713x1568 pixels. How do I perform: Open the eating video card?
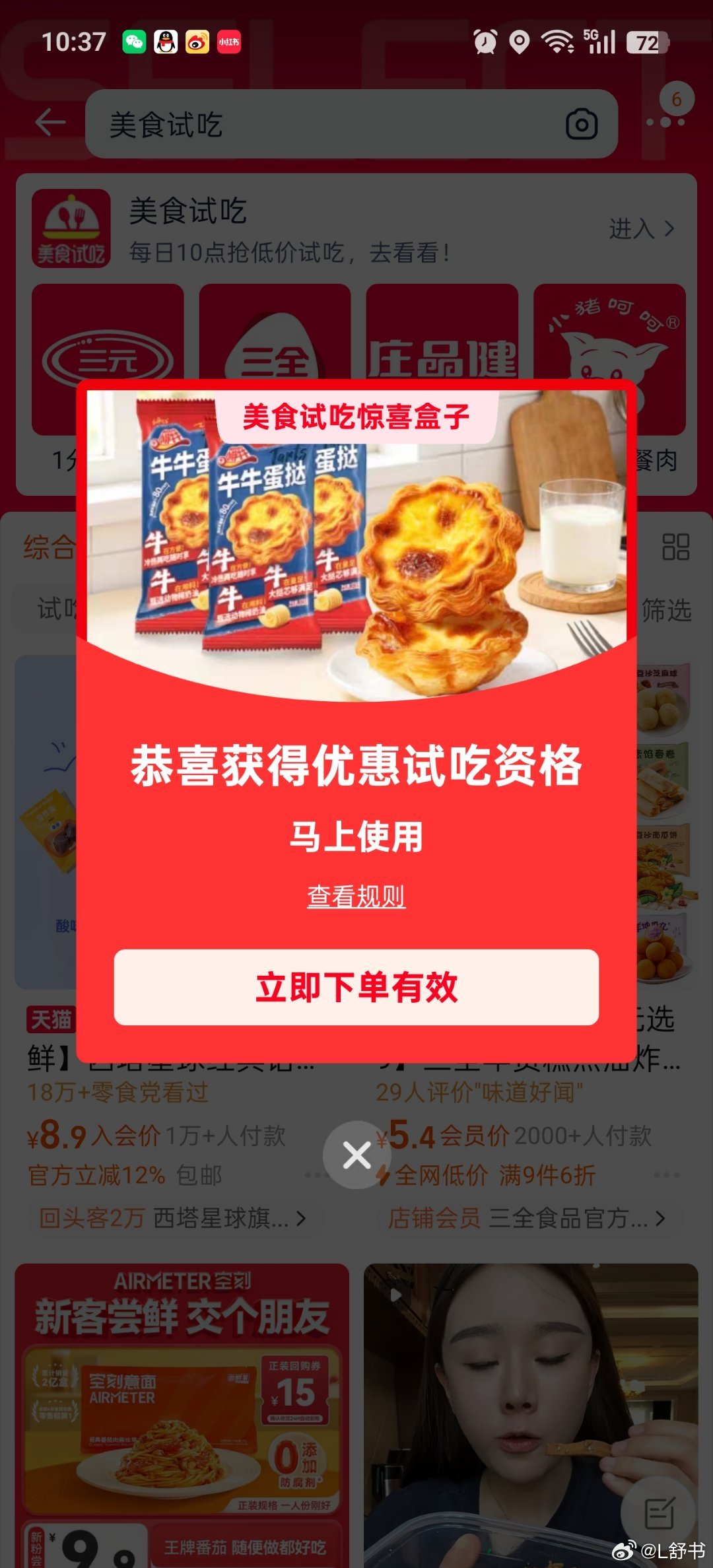click(x=531, y=1413)
